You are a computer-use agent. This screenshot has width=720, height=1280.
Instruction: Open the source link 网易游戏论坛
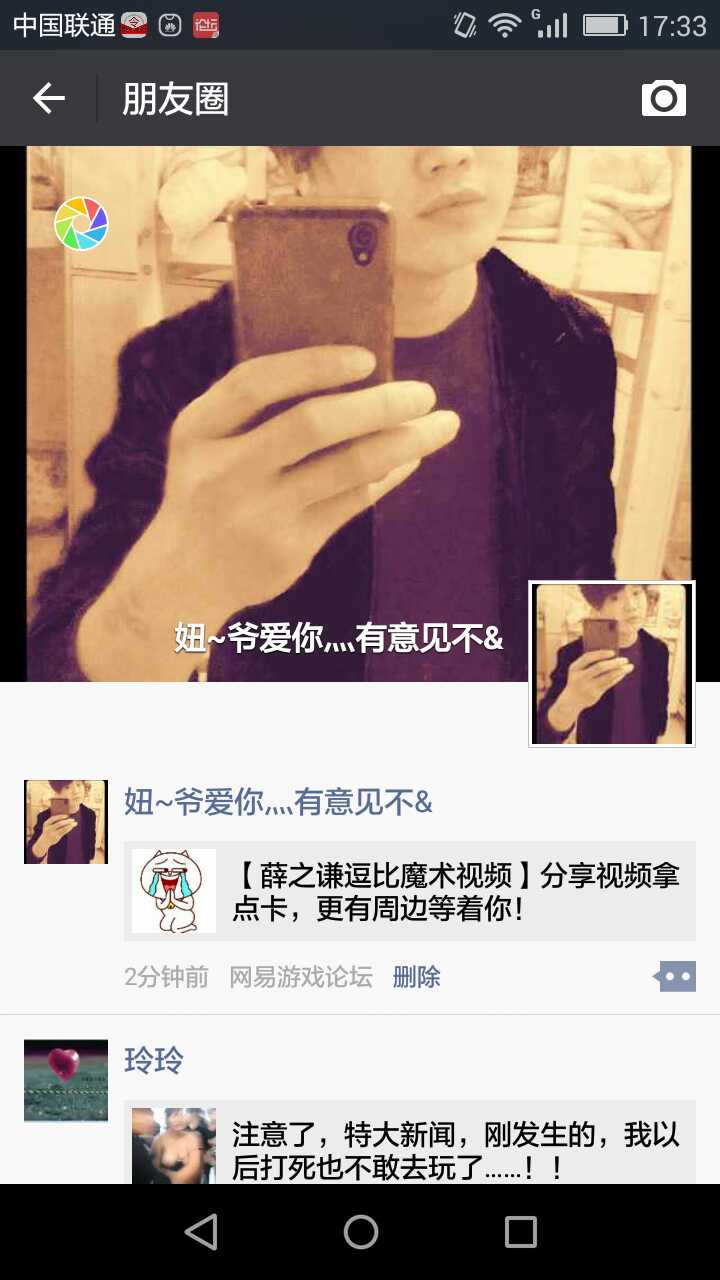(300, 977)
